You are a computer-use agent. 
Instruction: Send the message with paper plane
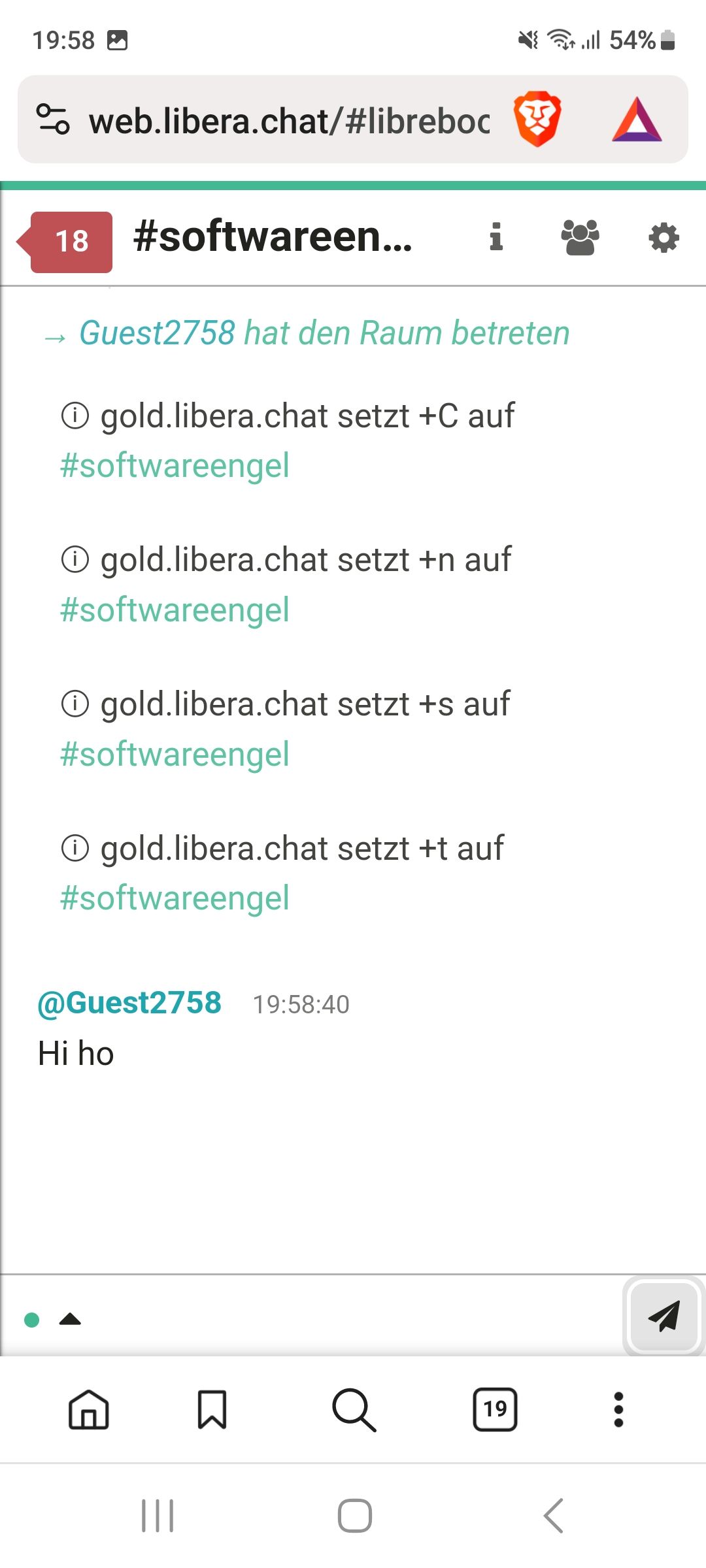point(664,1316)
